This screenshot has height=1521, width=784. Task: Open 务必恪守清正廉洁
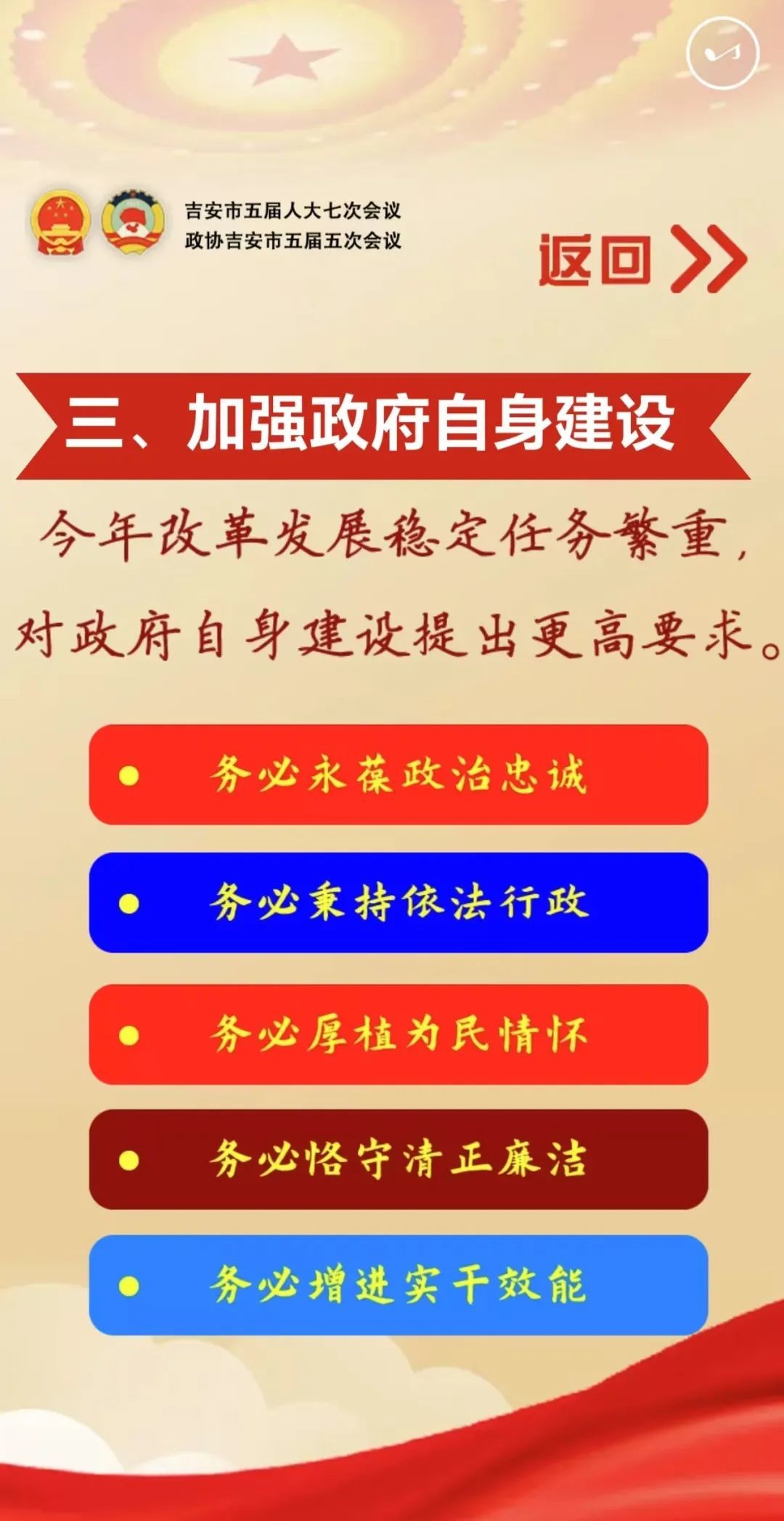point(398,1159)
